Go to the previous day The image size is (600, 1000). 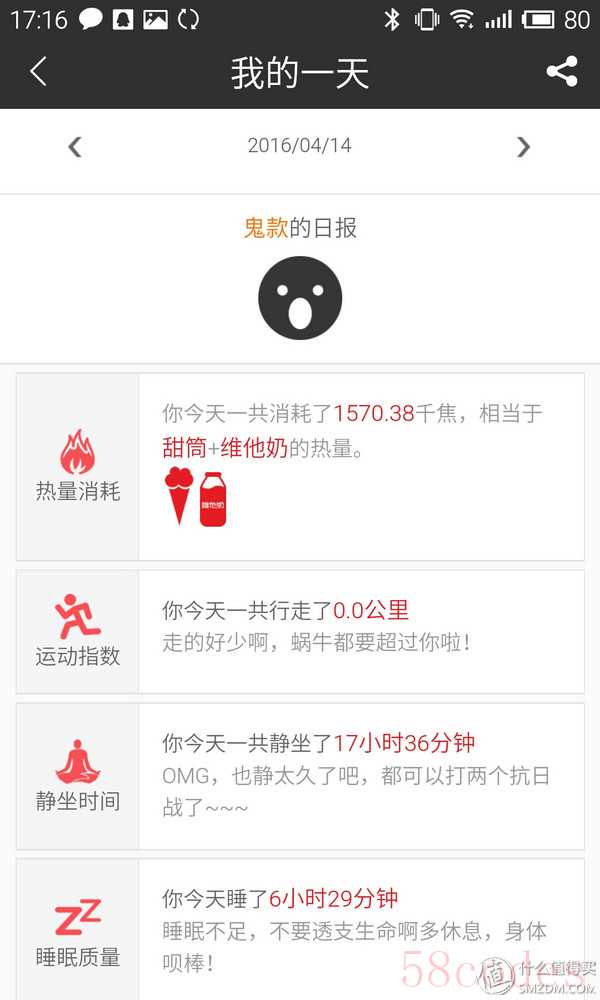pyautogui.click(x=75, y=147)
